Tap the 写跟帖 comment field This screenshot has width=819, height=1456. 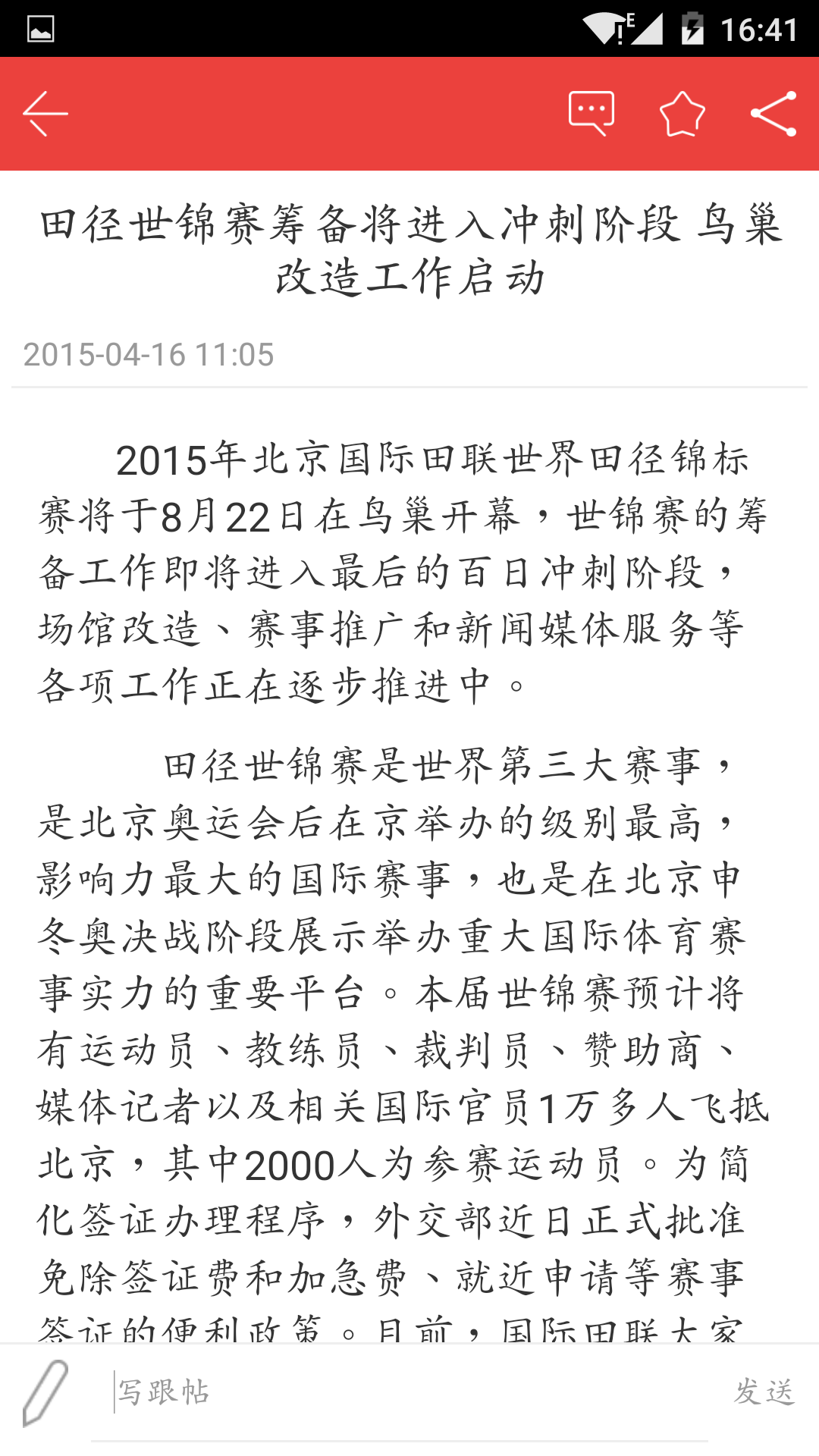409,1392
